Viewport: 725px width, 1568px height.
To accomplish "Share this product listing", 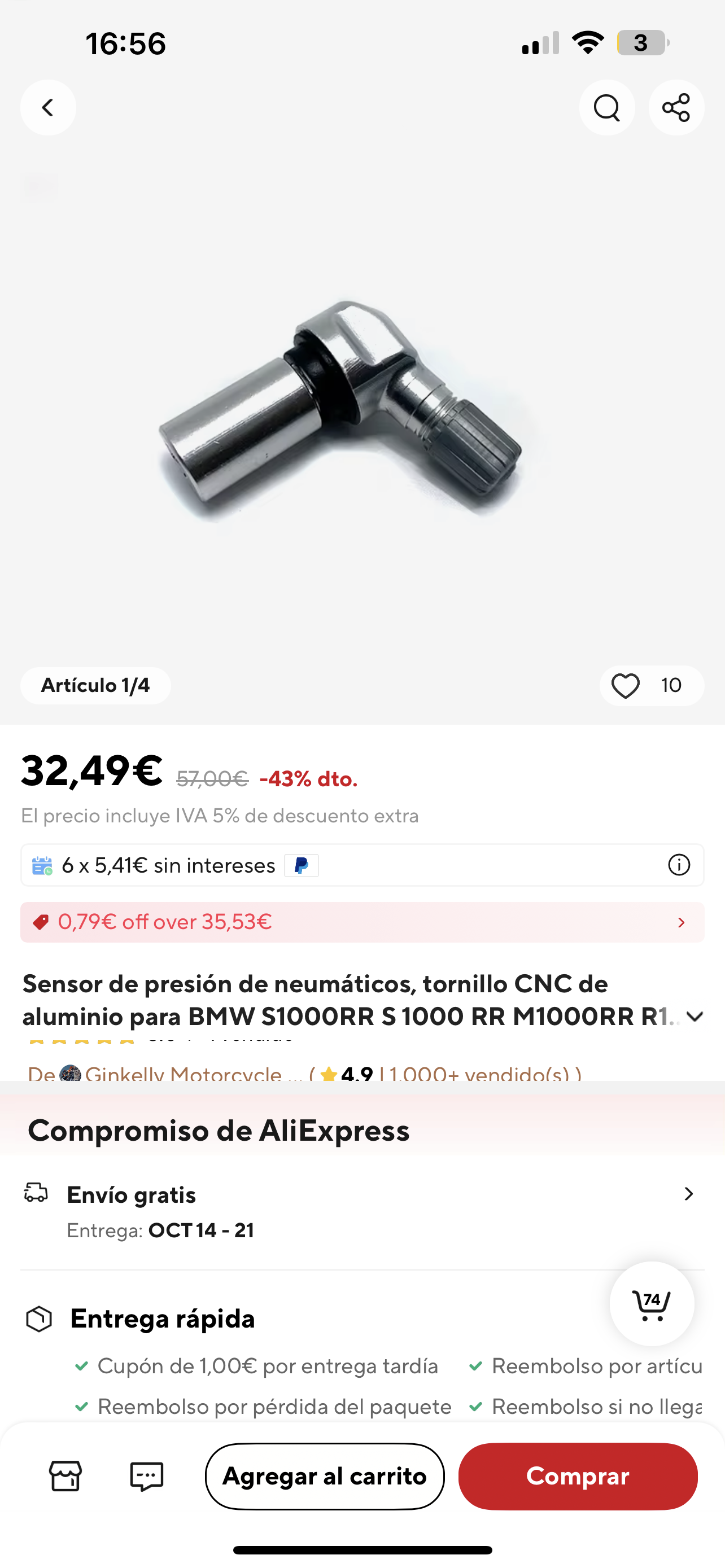I will [x=676, y=108].
